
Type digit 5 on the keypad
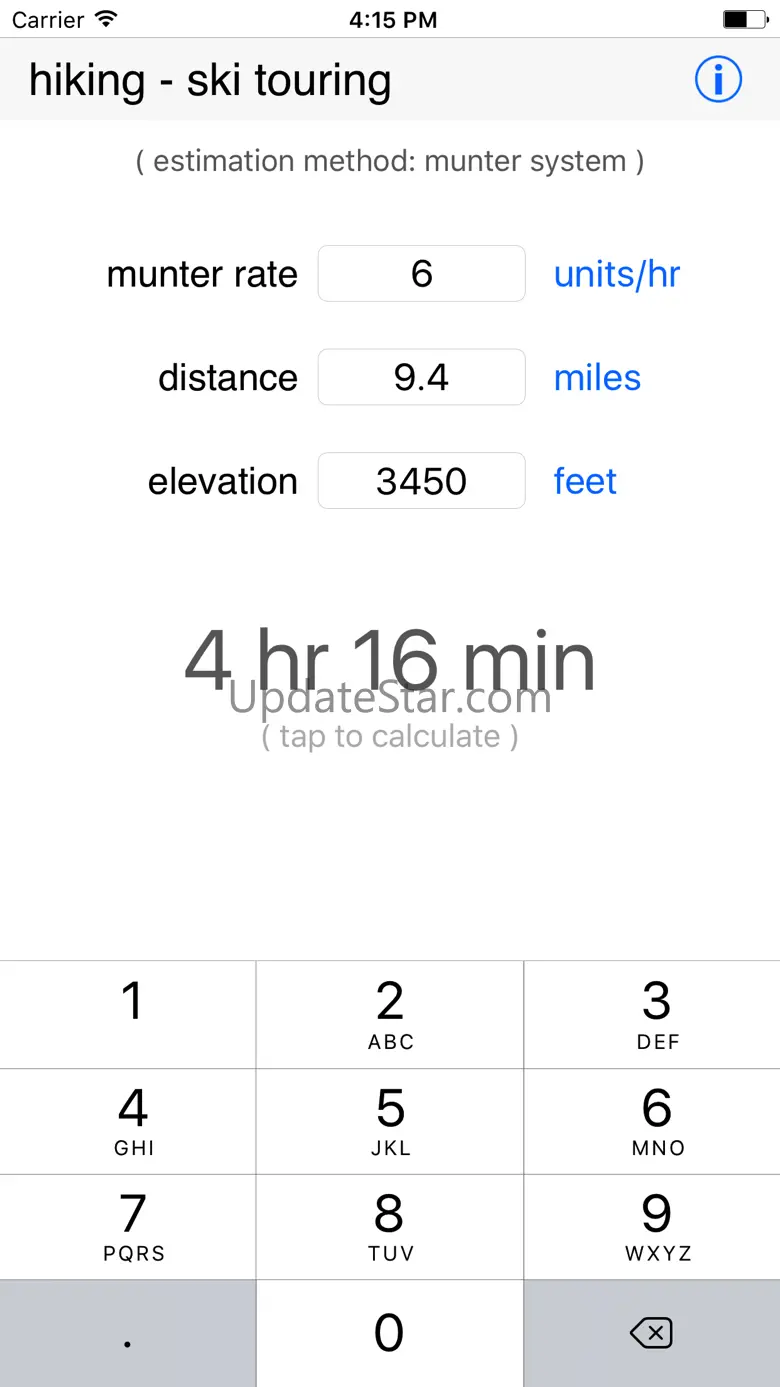click(390, 1121)
